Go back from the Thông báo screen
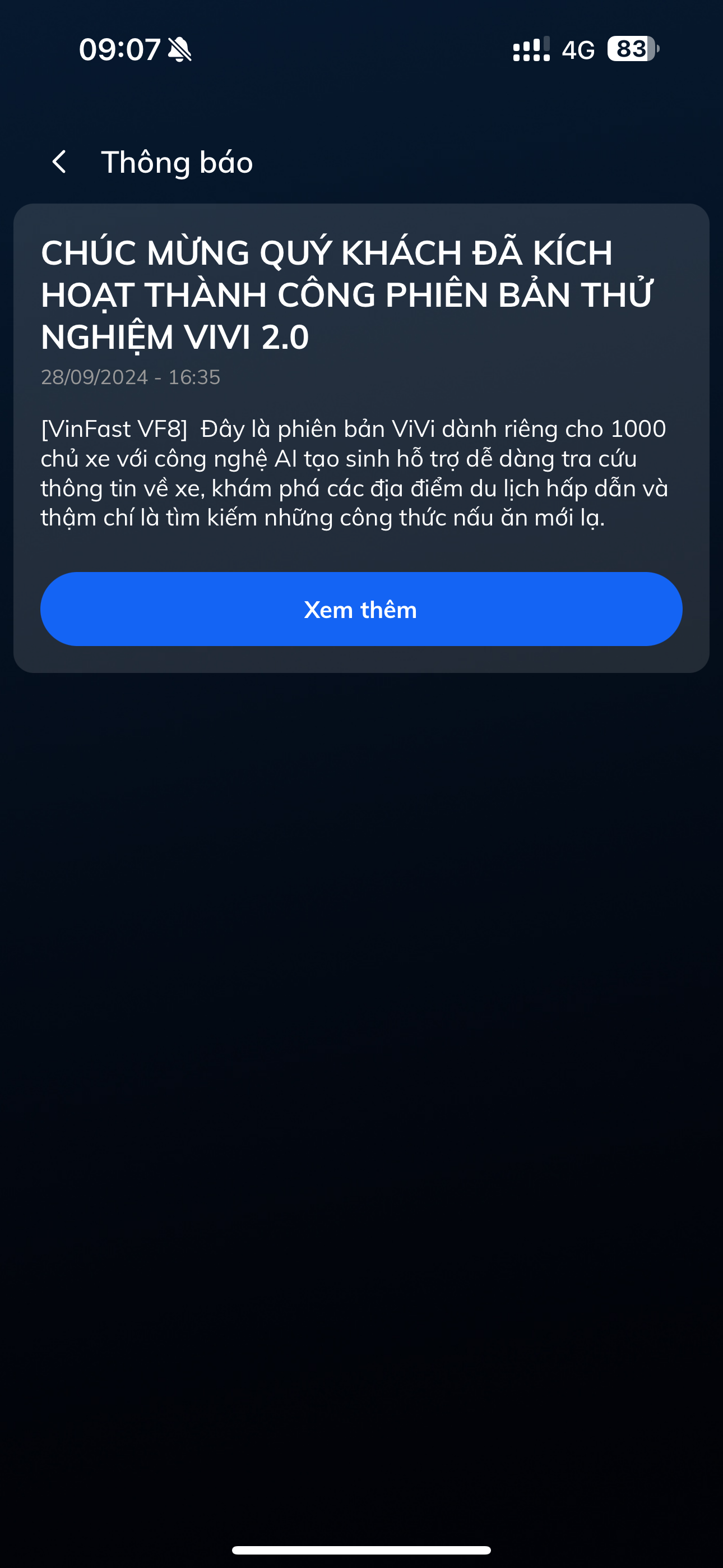The image size is (723, 1568). pos(59,162)
